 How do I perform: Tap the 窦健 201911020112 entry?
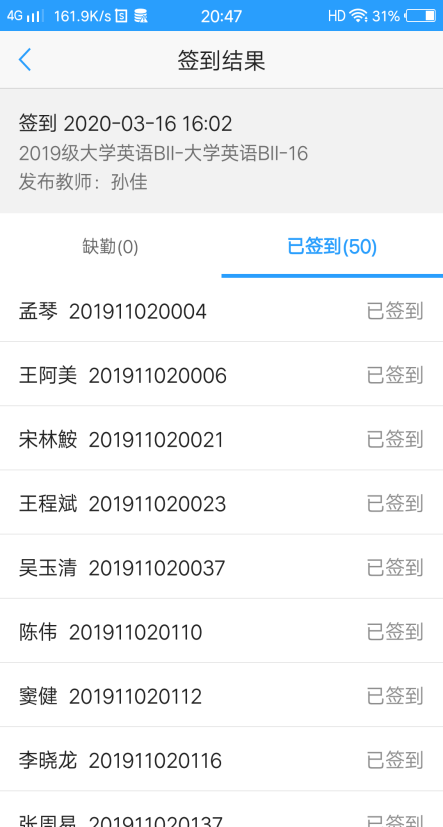tap(222, 696)
